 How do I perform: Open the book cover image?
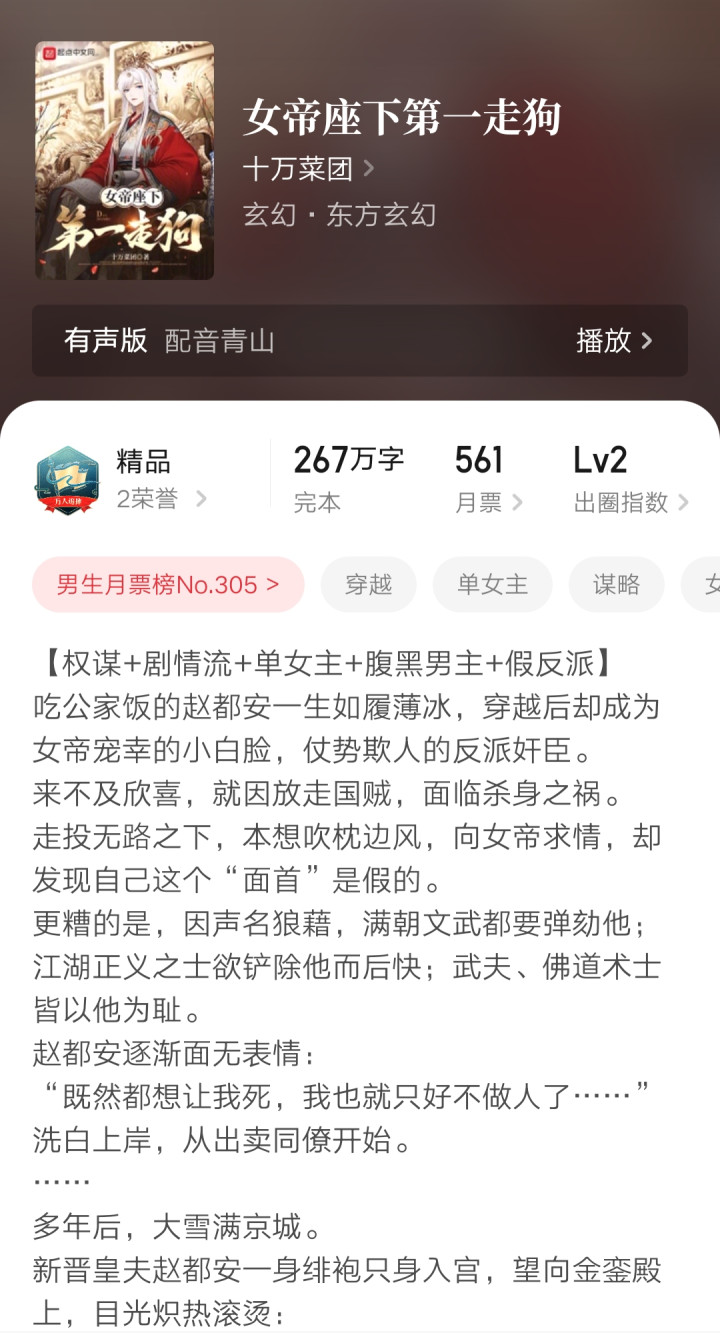click(x=125, y=160)
